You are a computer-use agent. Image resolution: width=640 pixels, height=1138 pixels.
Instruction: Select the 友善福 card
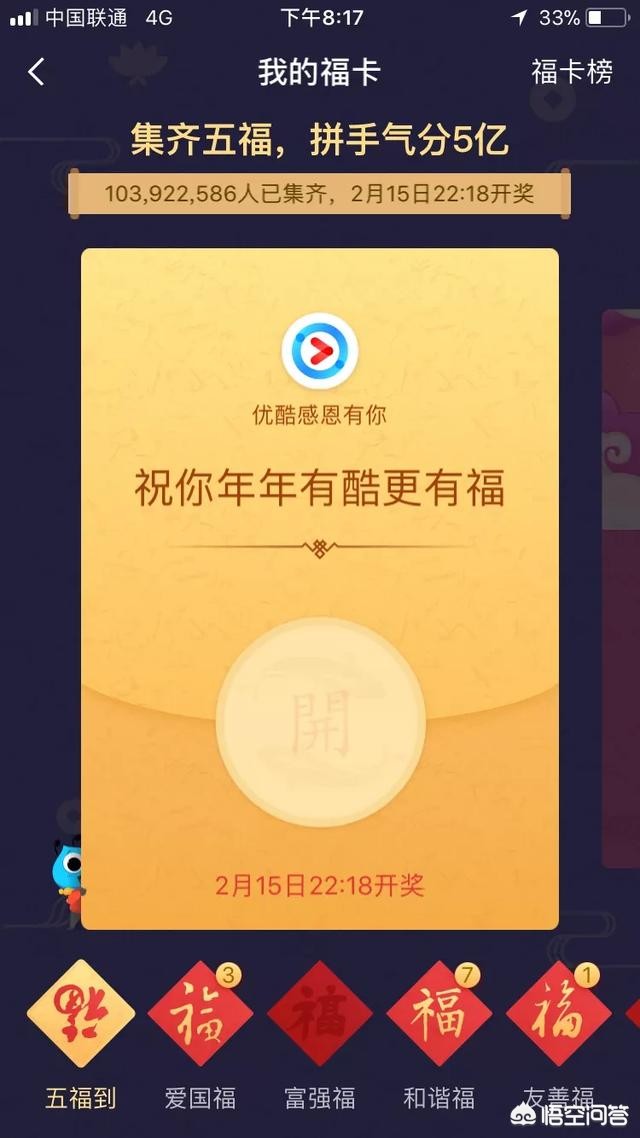point(558,1015)
